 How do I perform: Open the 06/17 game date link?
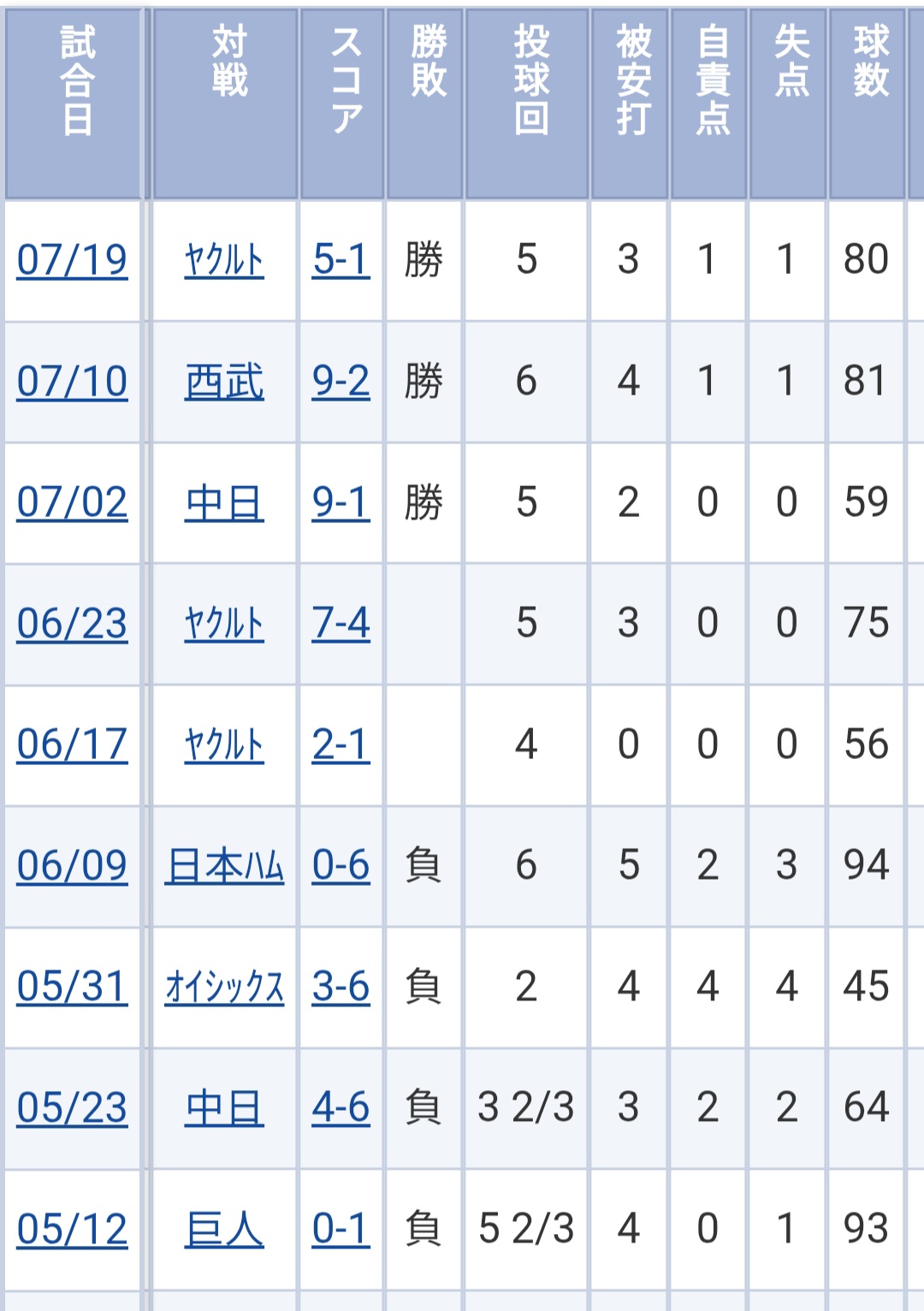73,745
